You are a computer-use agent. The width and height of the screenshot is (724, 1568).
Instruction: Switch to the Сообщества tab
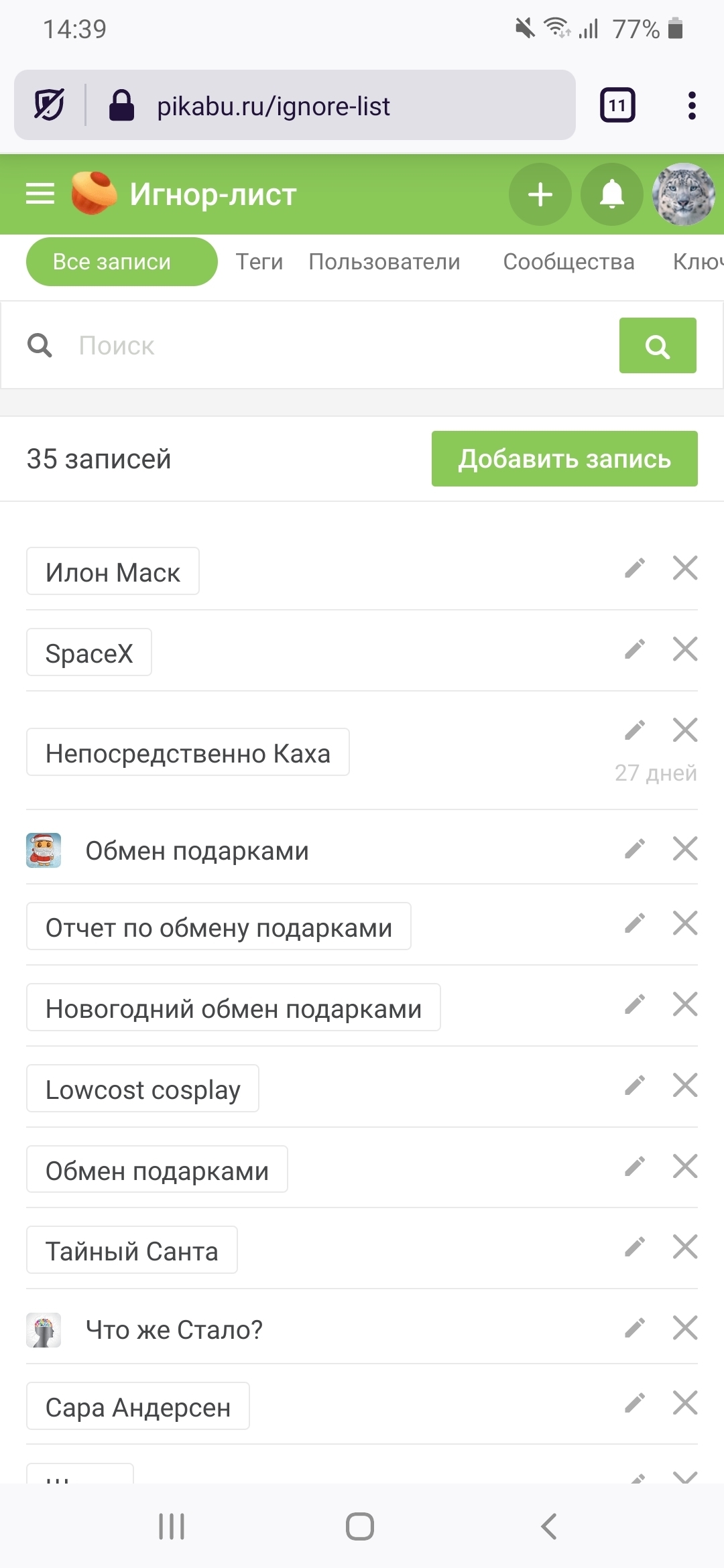(x=568, y=262)
